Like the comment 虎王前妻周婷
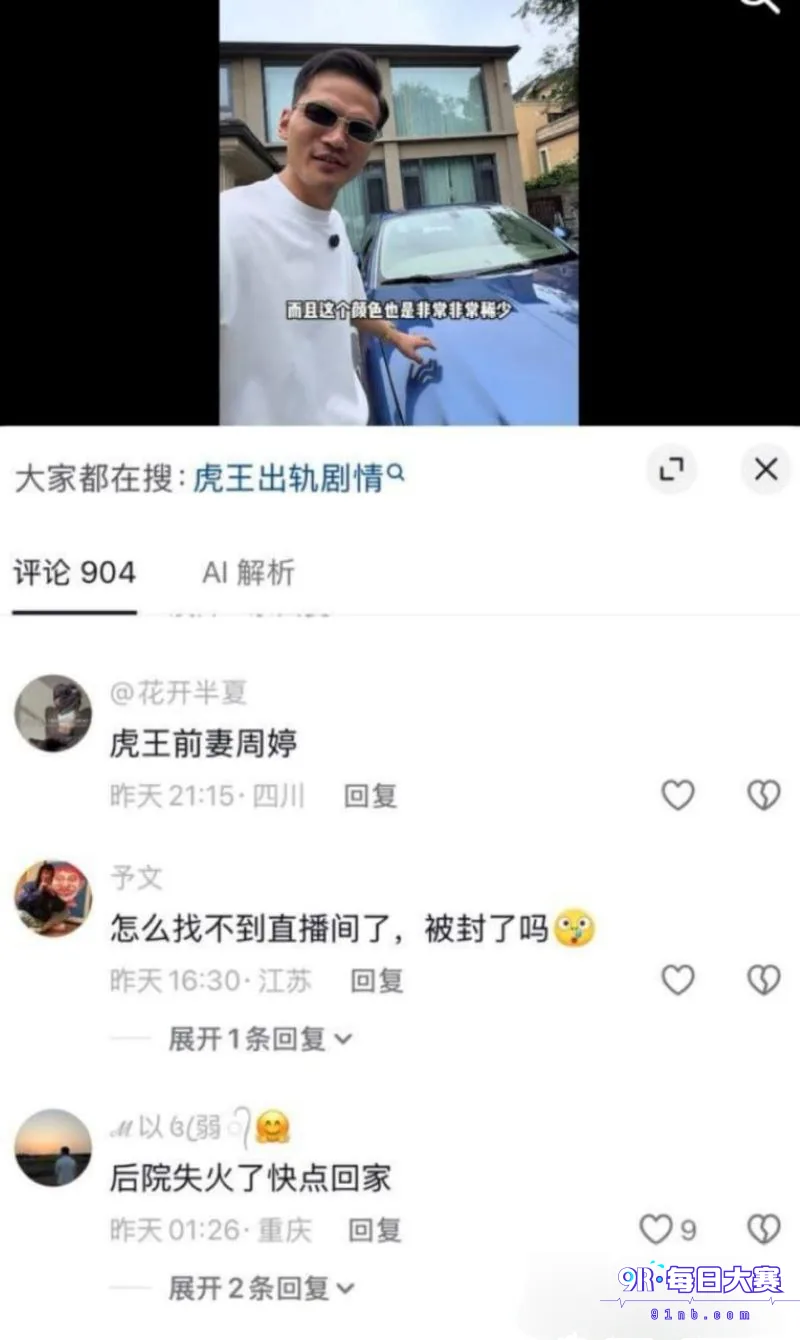The width and height of the screenshot is (800, 1340). 678,795
